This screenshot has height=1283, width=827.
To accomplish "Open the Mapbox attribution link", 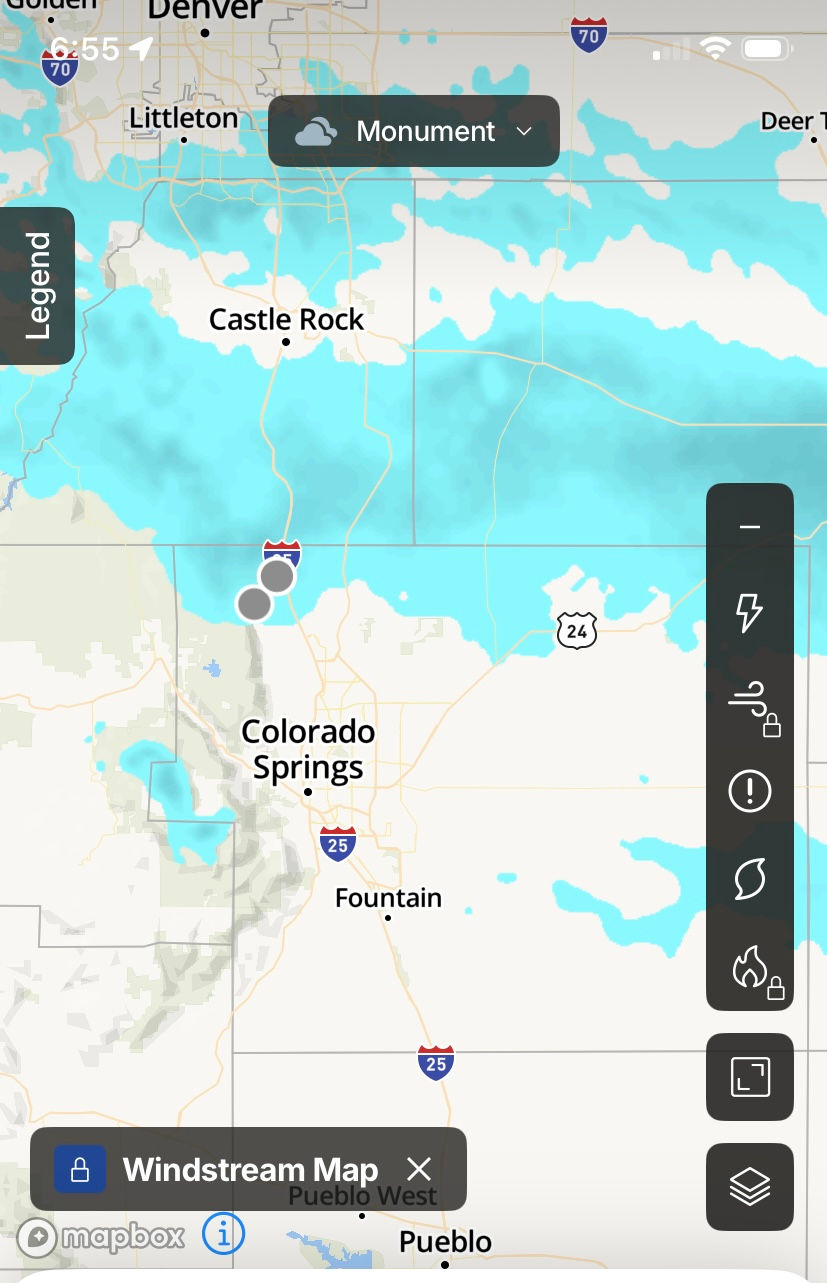I will point(100,1237).
